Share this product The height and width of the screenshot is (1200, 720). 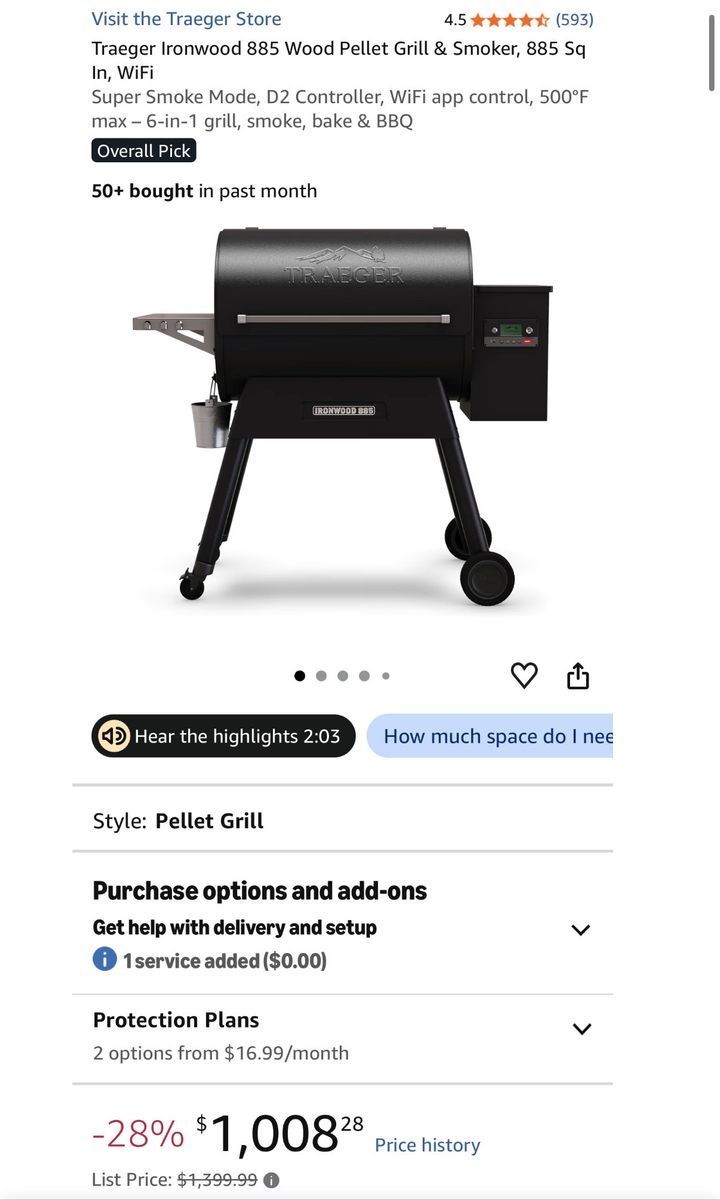578,676
